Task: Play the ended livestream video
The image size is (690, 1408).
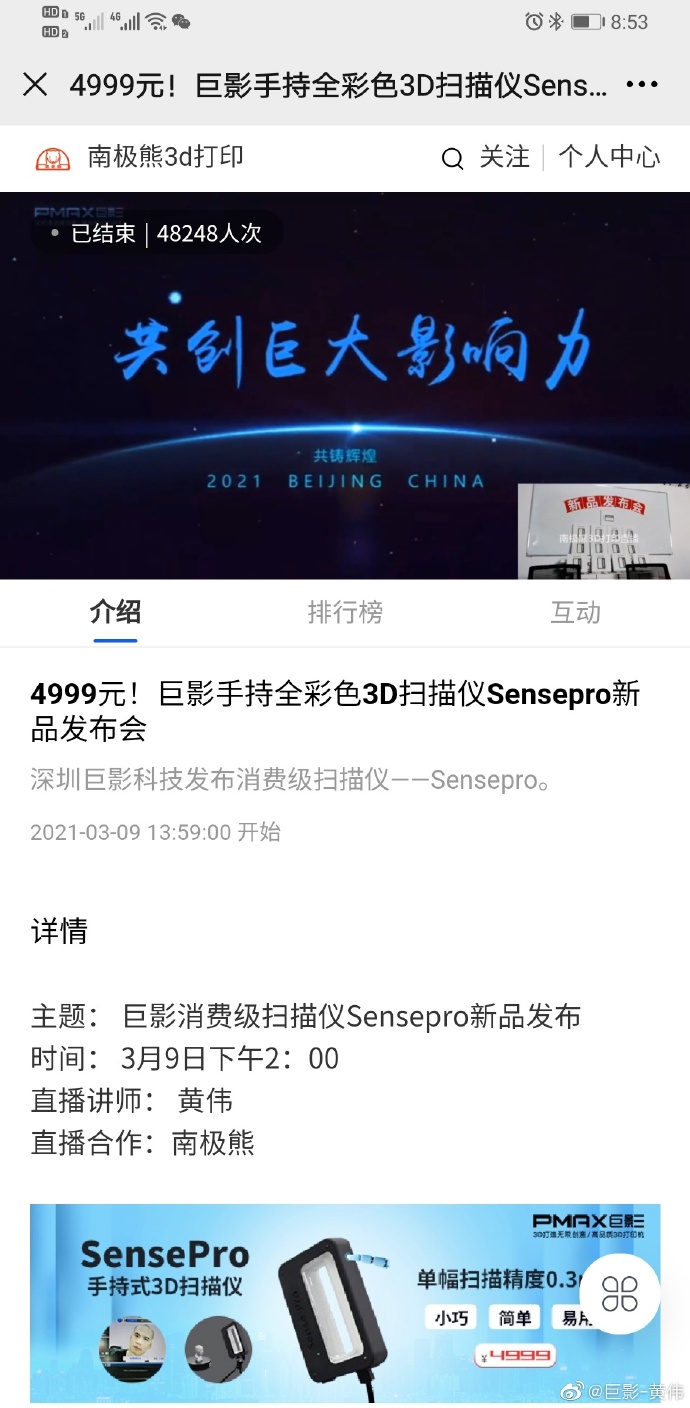Action: 345,385
